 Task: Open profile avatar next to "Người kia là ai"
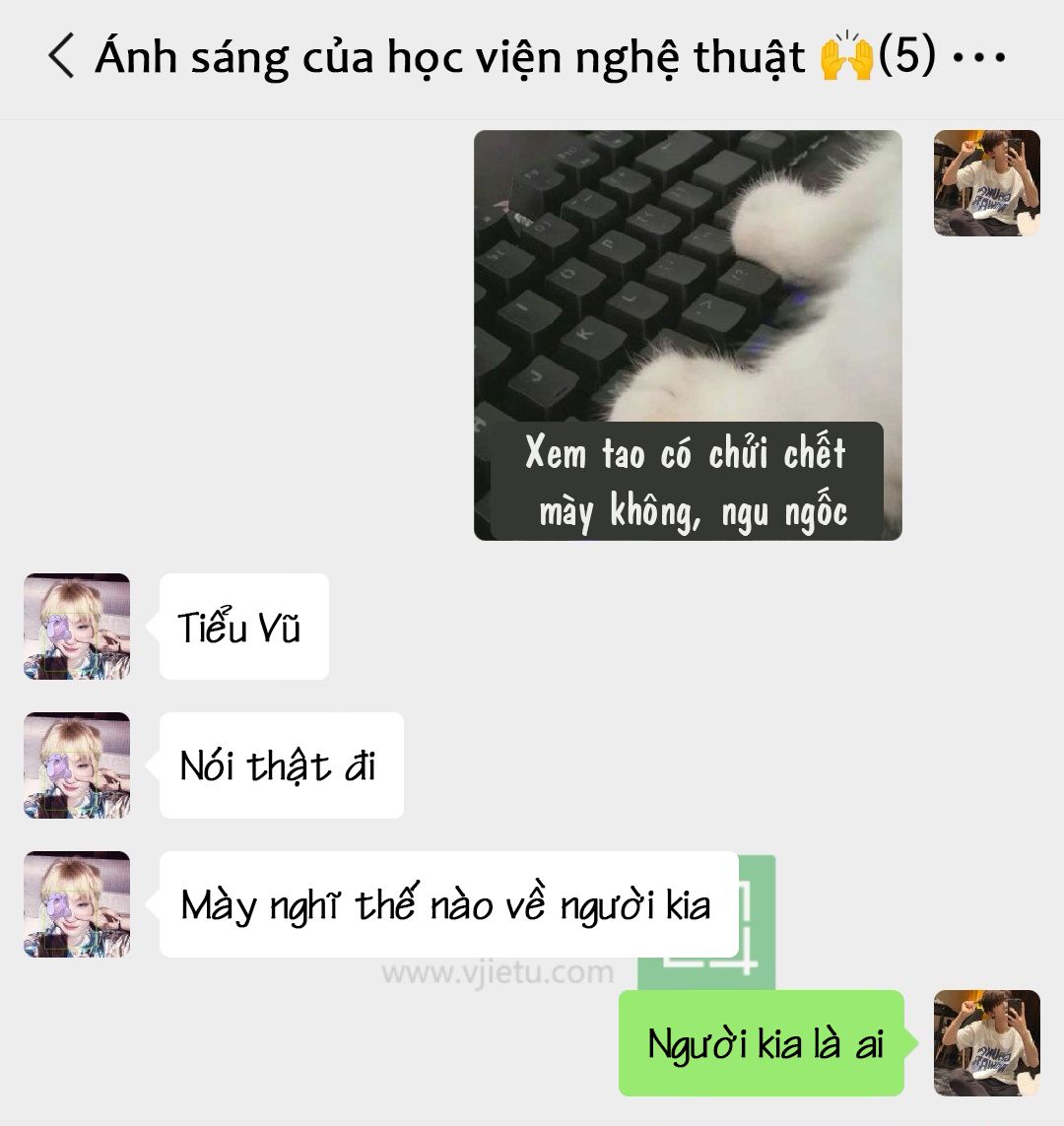coord(986,1042)
